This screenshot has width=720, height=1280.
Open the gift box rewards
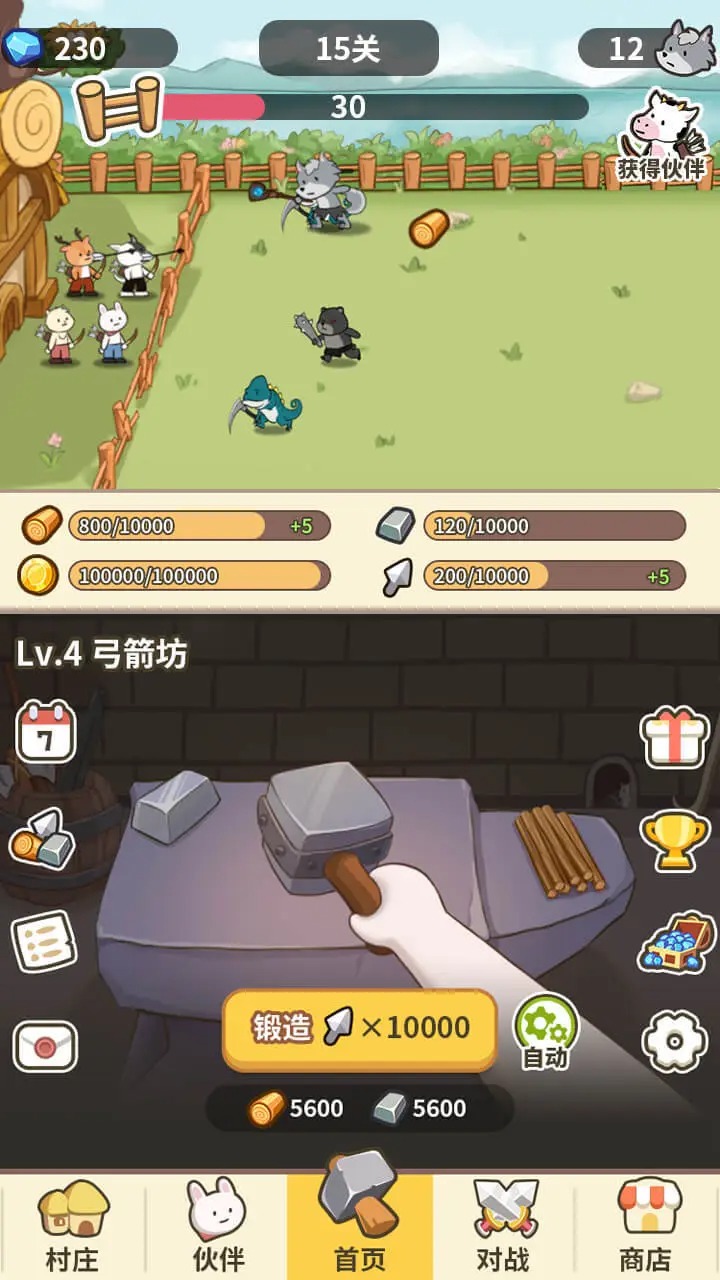click(674, 737)
